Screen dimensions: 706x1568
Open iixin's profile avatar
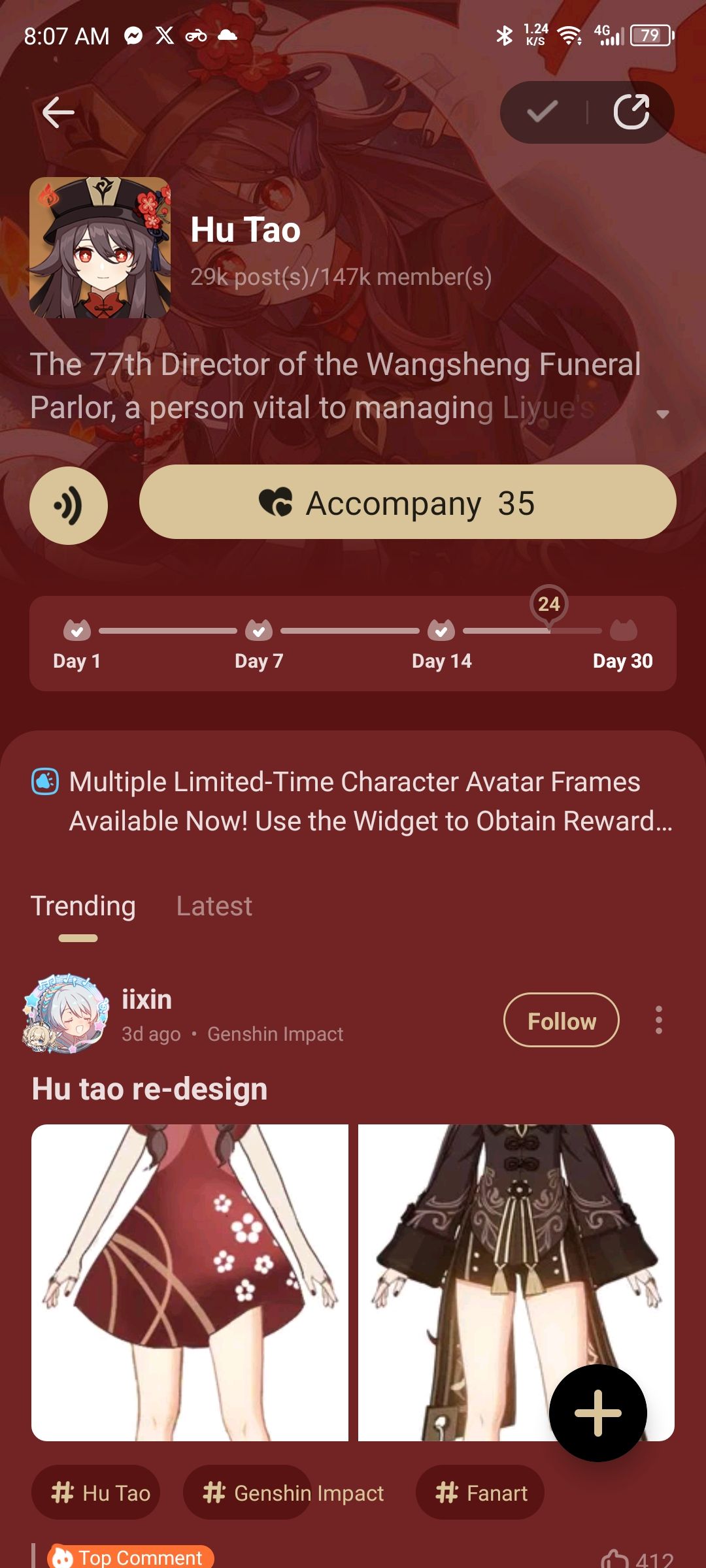coord(67,1015)
